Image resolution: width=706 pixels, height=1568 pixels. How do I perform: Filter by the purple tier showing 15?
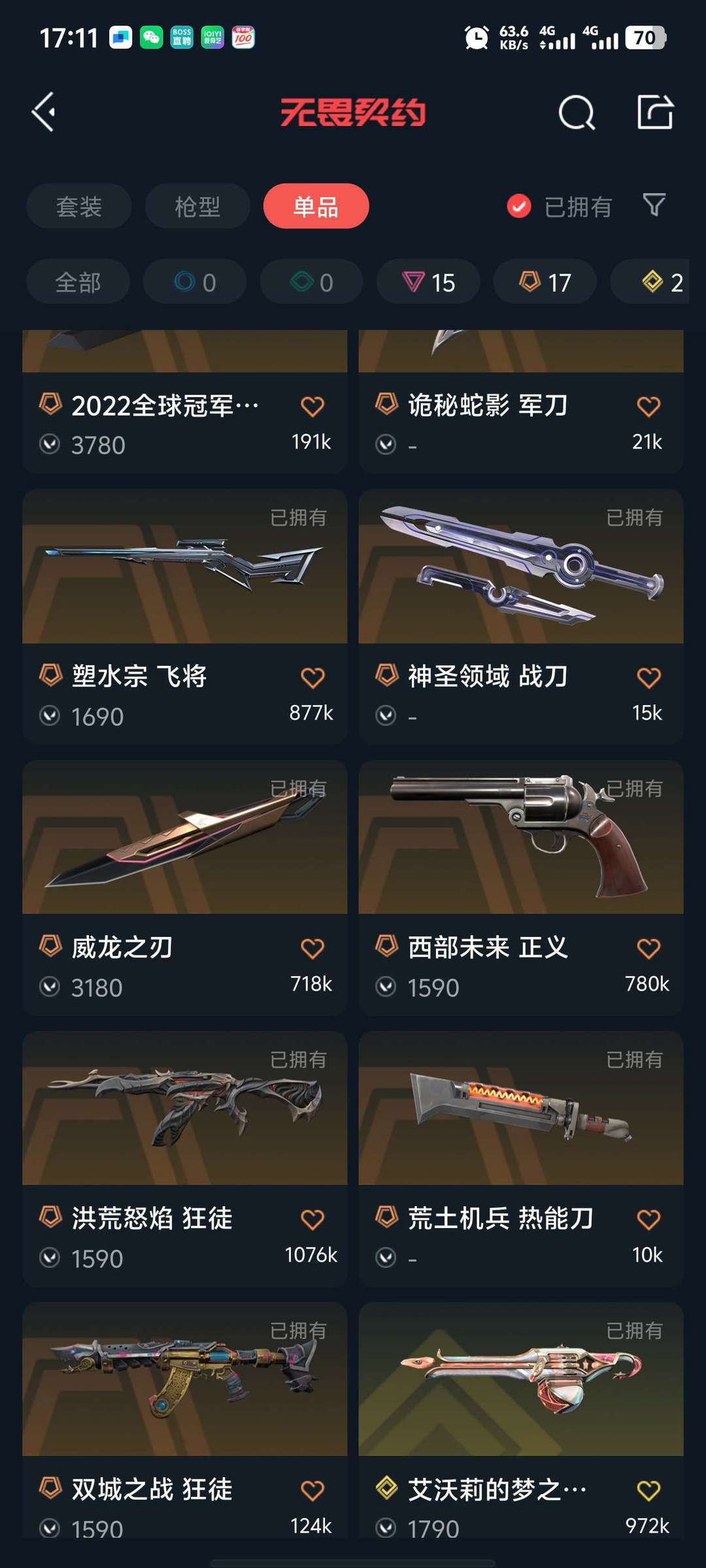[428, 282]
